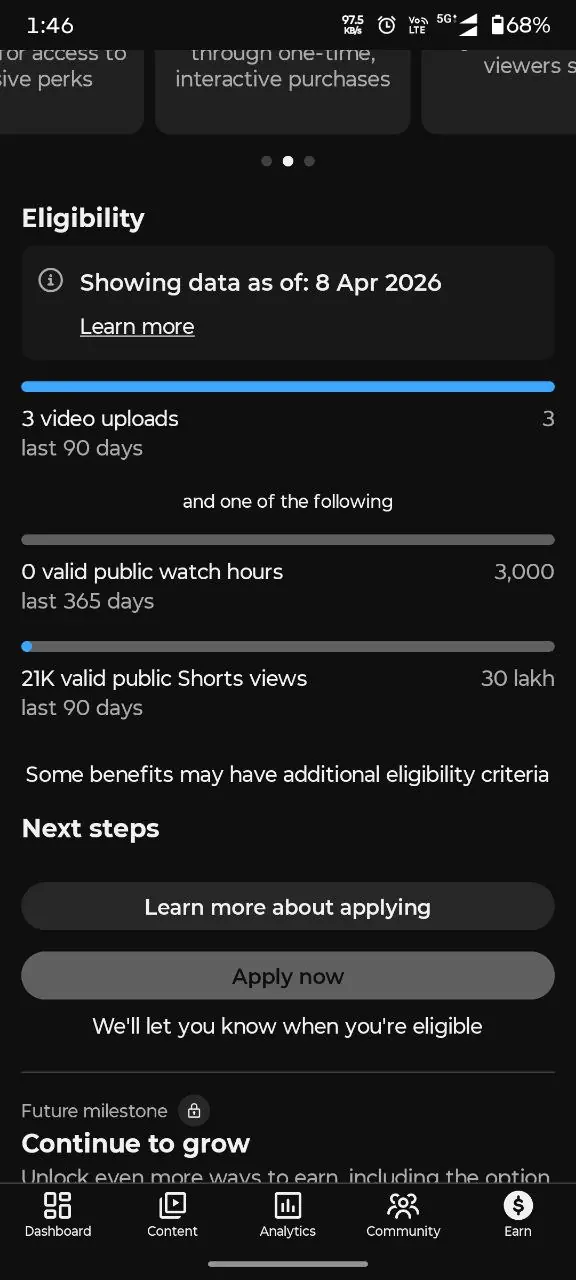Open the underlined Learn more link
The image size is (576, 1280).
coord(137,327)
